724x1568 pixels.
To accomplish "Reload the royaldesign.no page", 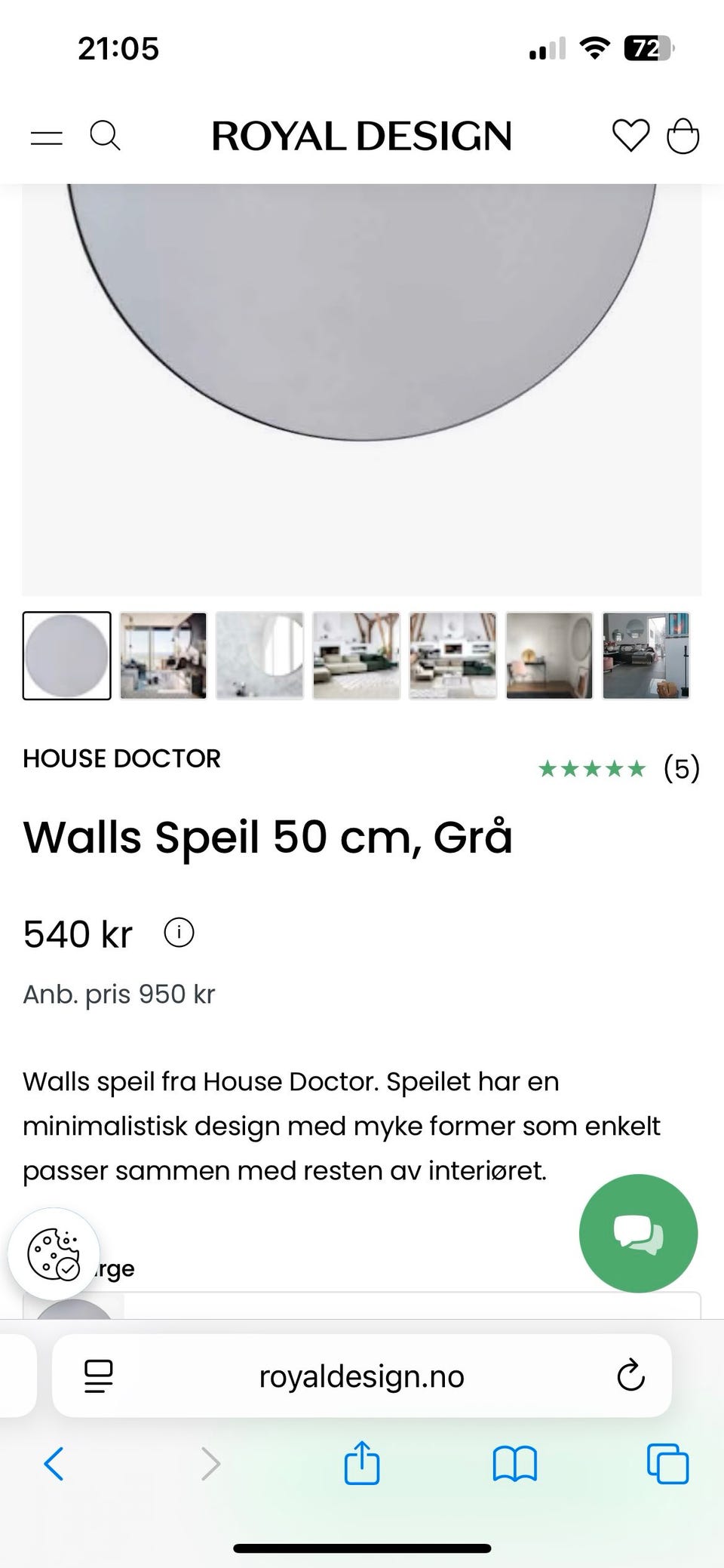I will (630, 1375).
